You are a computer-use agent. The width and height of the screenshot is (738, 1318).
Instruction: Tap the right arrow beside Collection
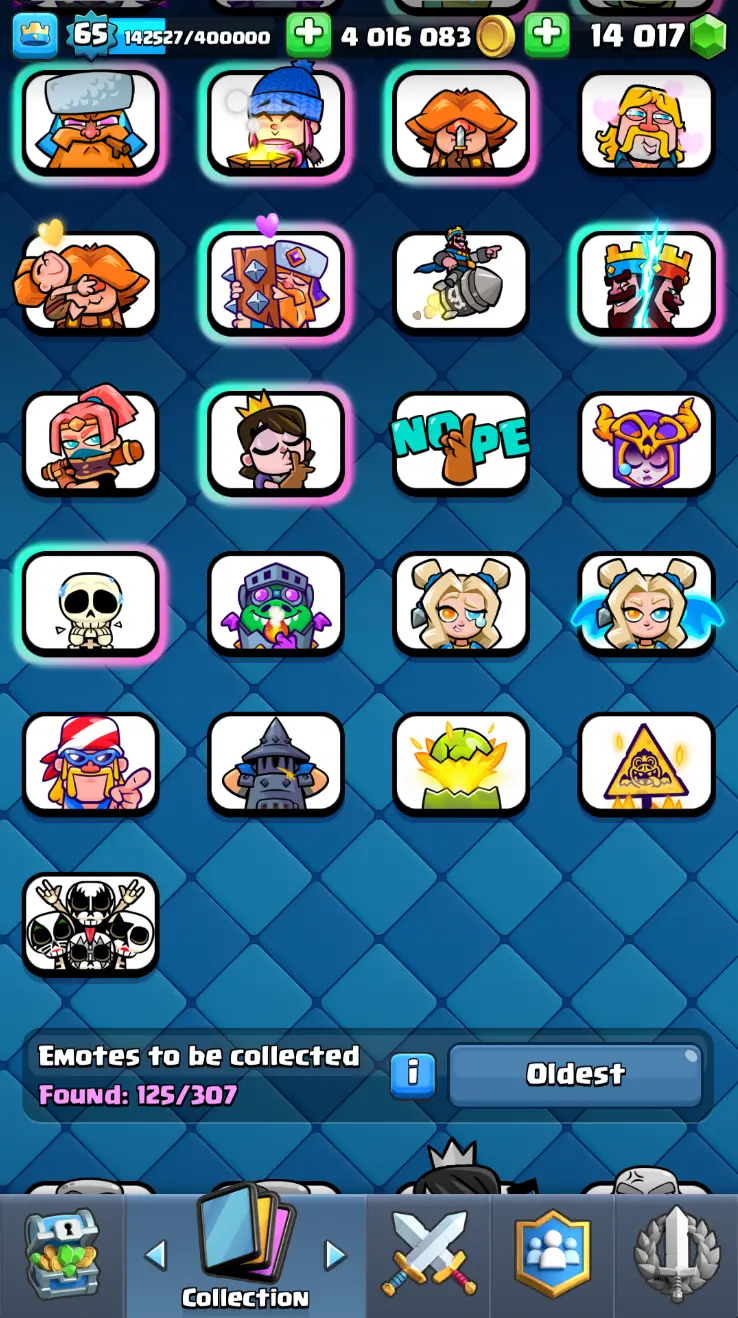click(x=336, y=1255)
